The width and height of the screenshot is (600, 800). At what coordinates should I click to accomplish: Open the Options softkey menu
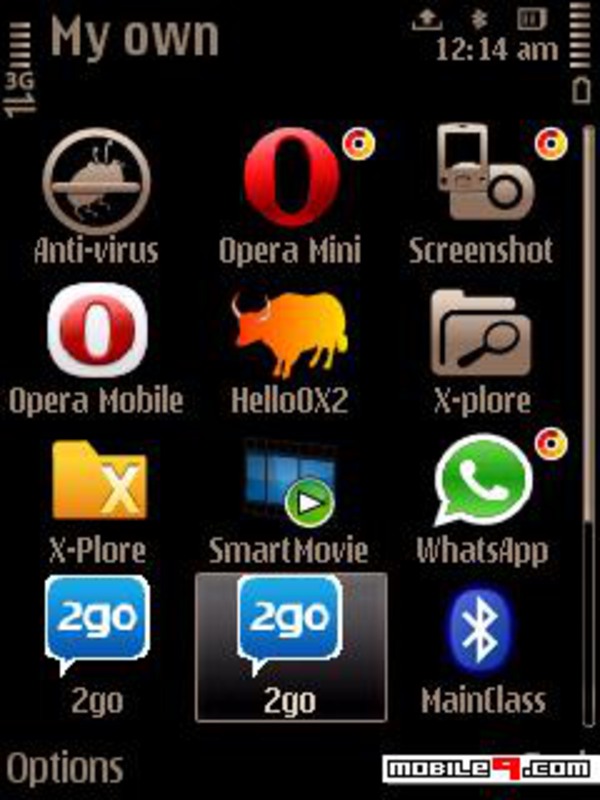click(x=66, y=769)
